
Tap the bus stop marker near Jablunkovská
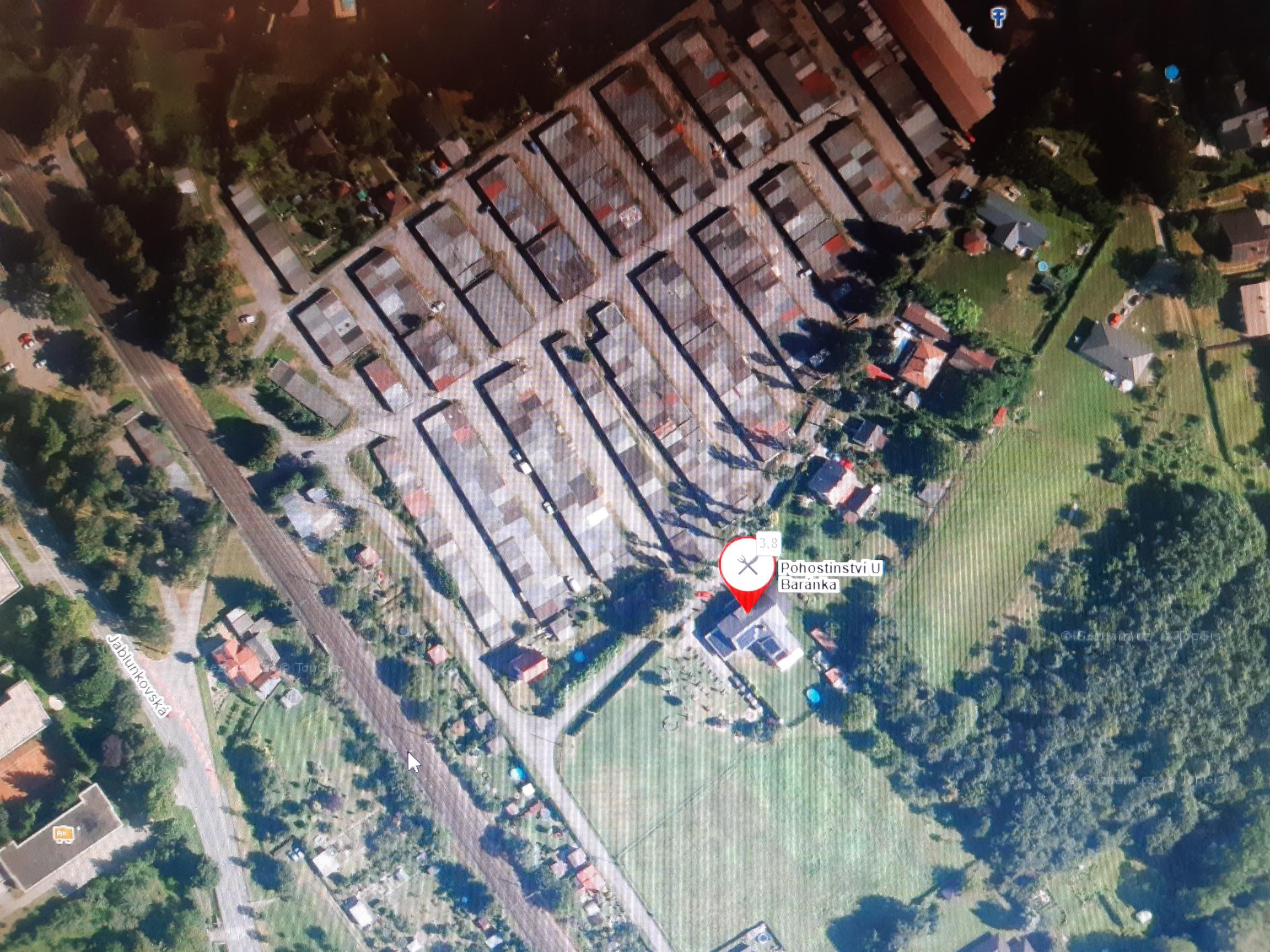tap(61, 834)
